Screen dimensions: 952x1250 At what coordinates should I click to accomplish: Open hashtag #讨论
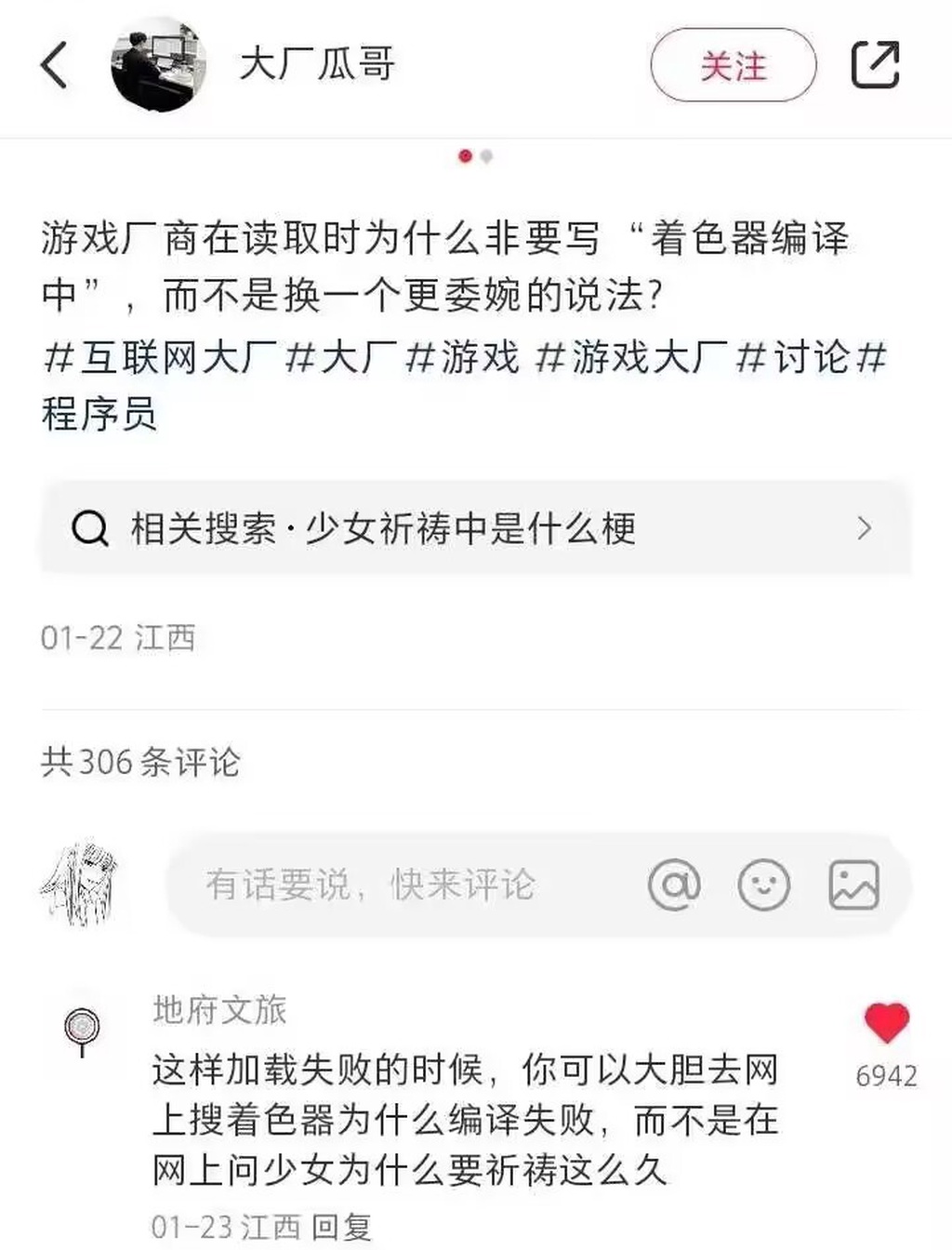(x=793, y=358)
